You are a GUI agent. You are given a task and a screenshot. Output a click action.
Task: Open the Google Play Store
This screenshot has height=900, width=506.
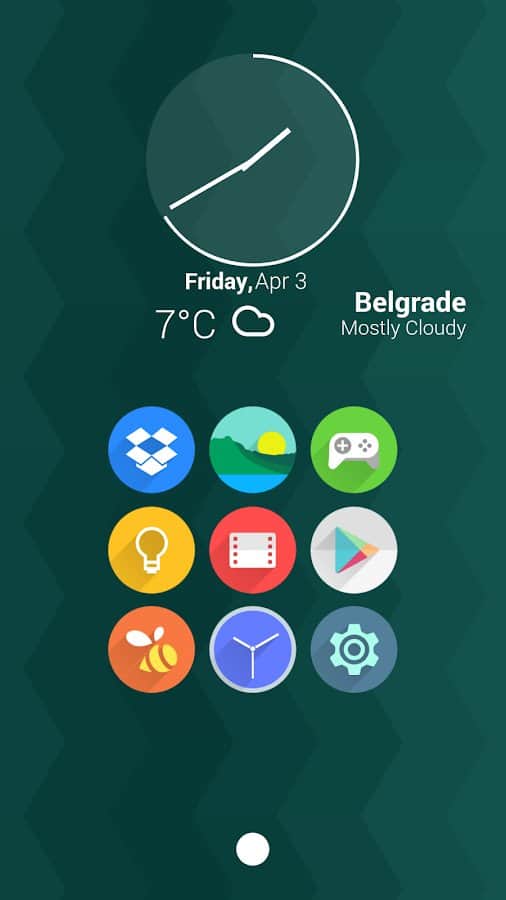tap(354, 550)
